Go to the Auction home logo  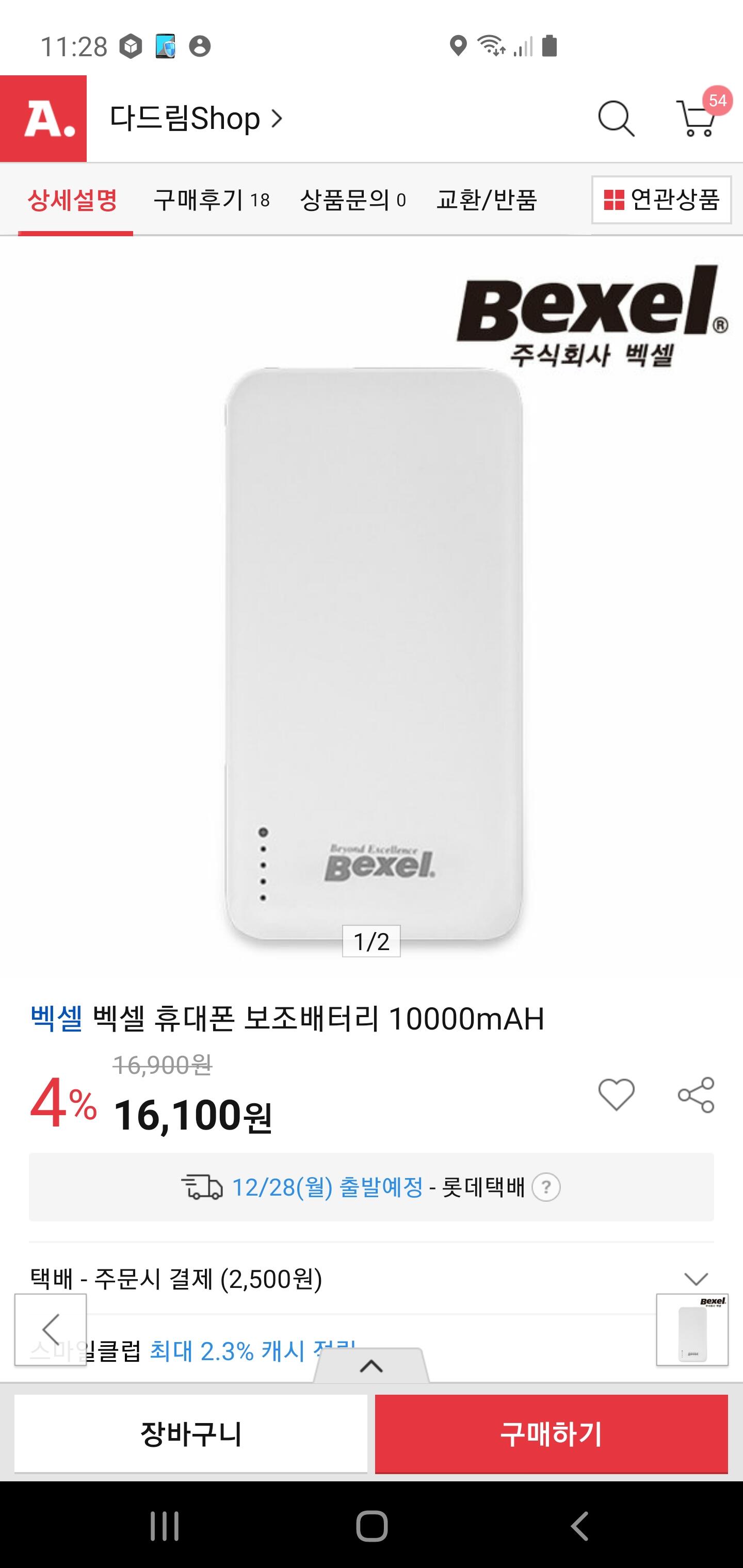[43, 119]
